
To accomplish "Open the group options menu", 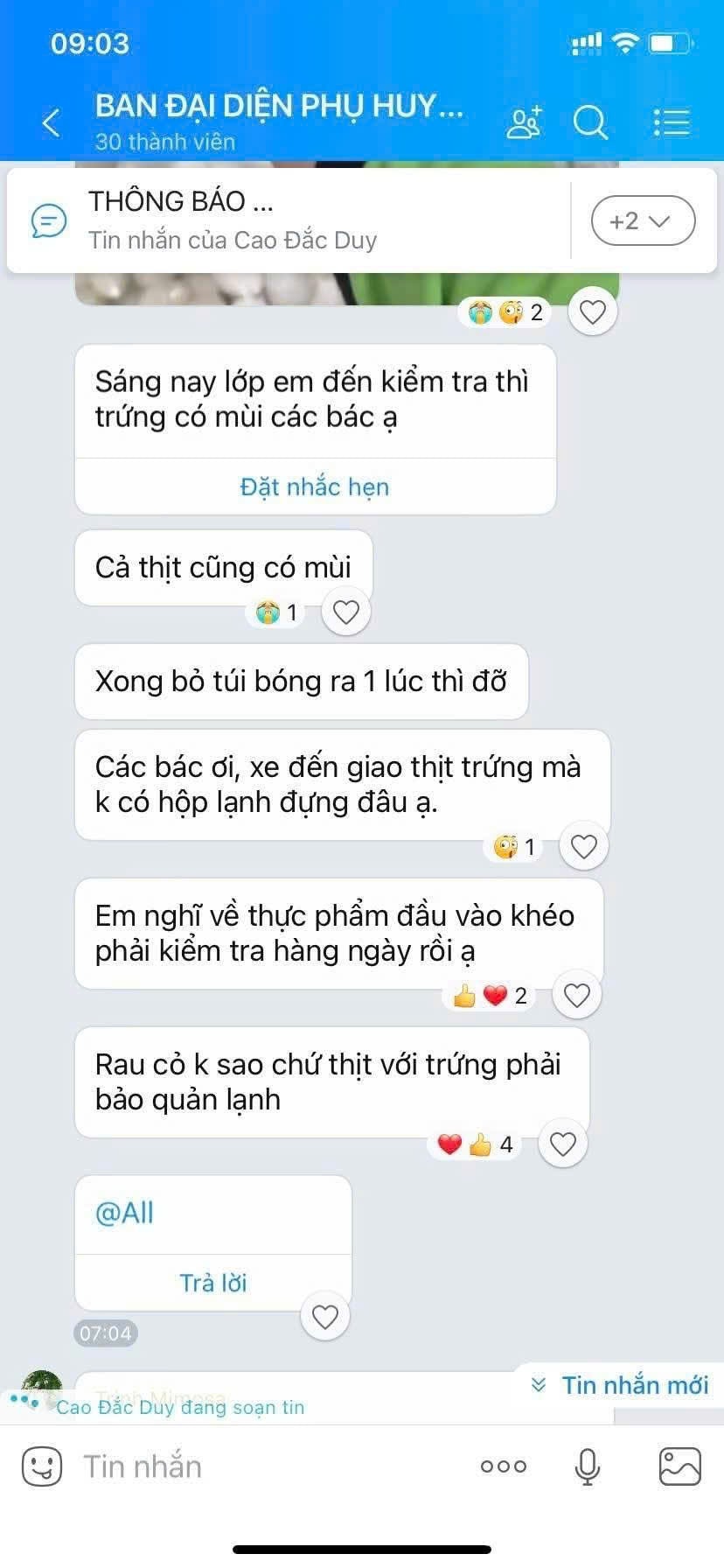I will tap(672, 122).
